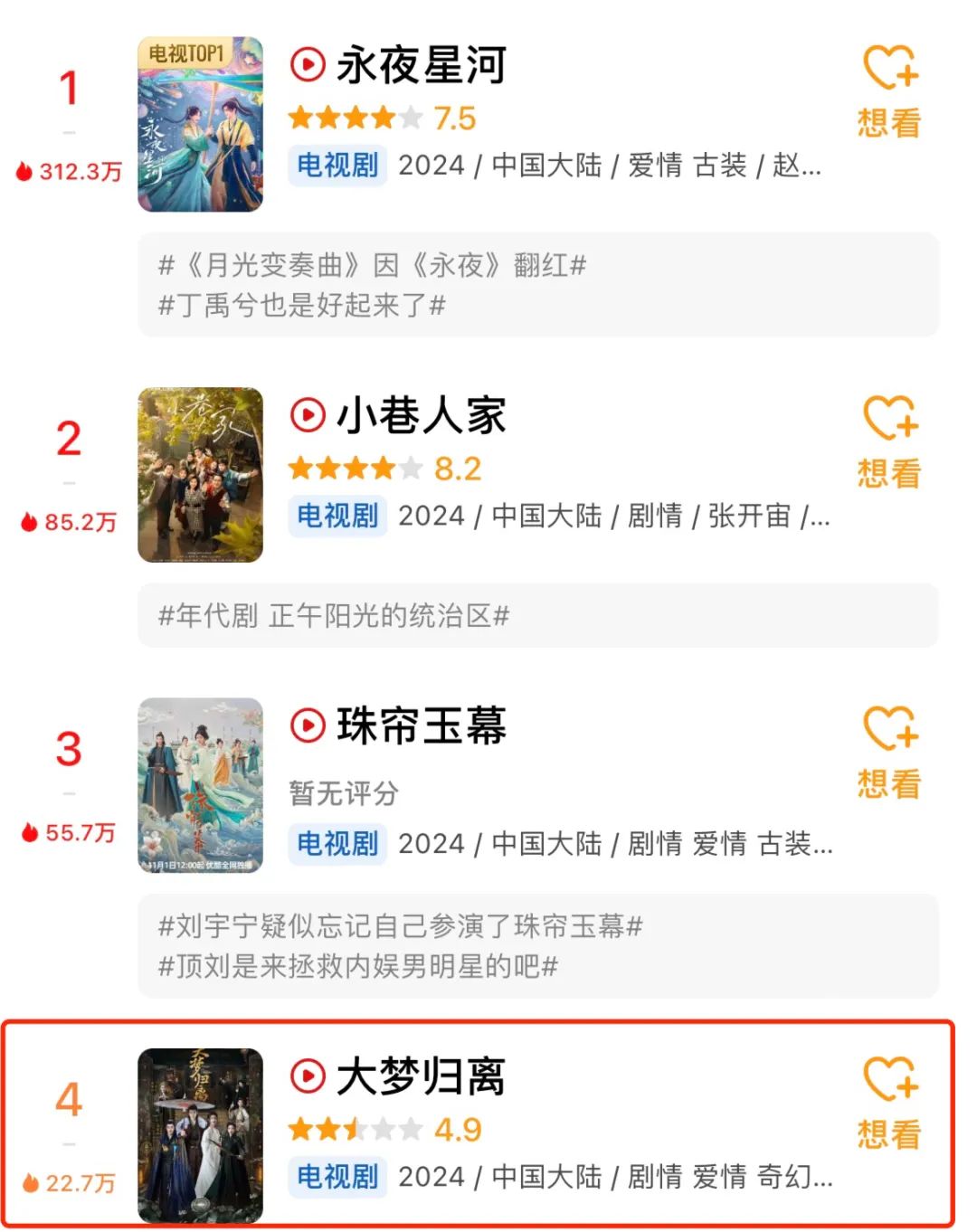Open the 小巷人家 poster
Viewport: 977px width, 1232px height.
click(200, 475)
